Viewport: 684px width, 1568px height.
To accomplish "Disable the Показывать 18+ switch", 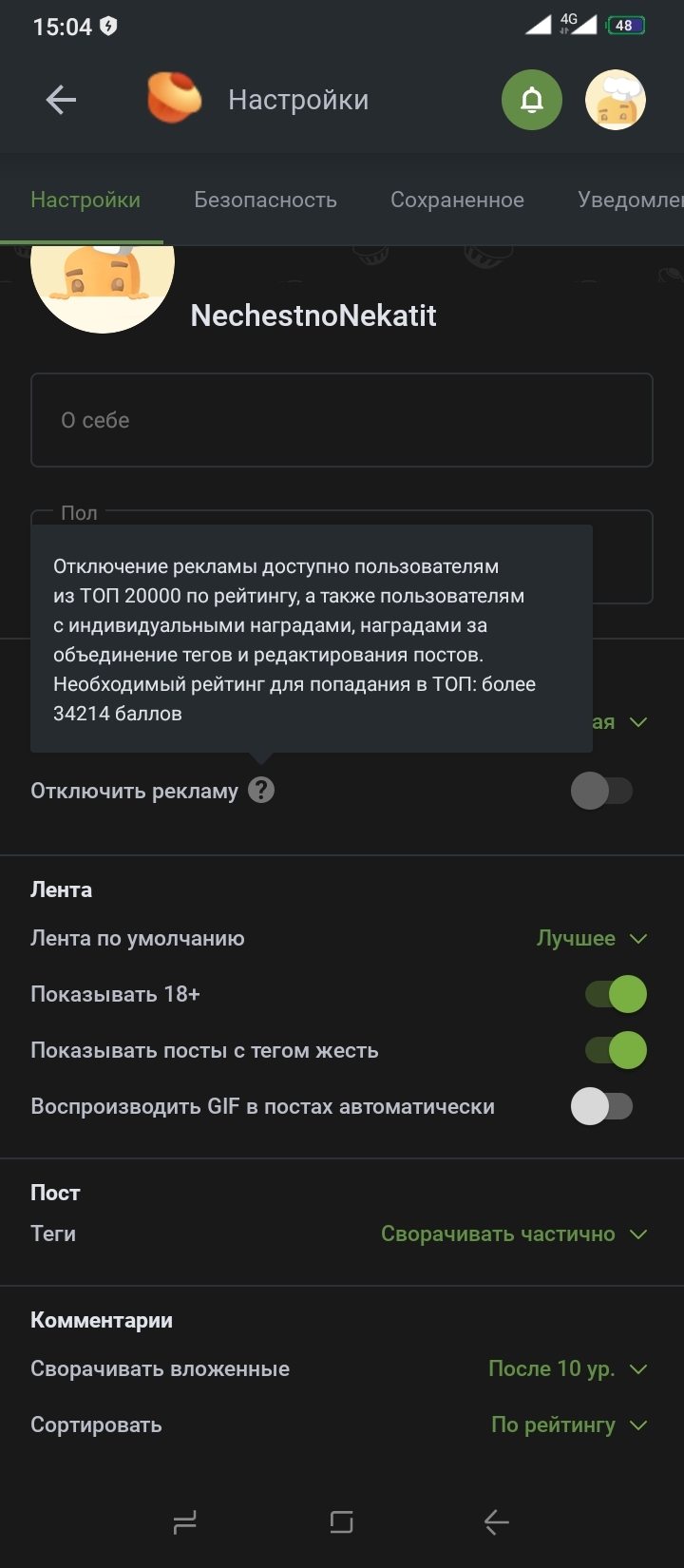I will [616, 994].
